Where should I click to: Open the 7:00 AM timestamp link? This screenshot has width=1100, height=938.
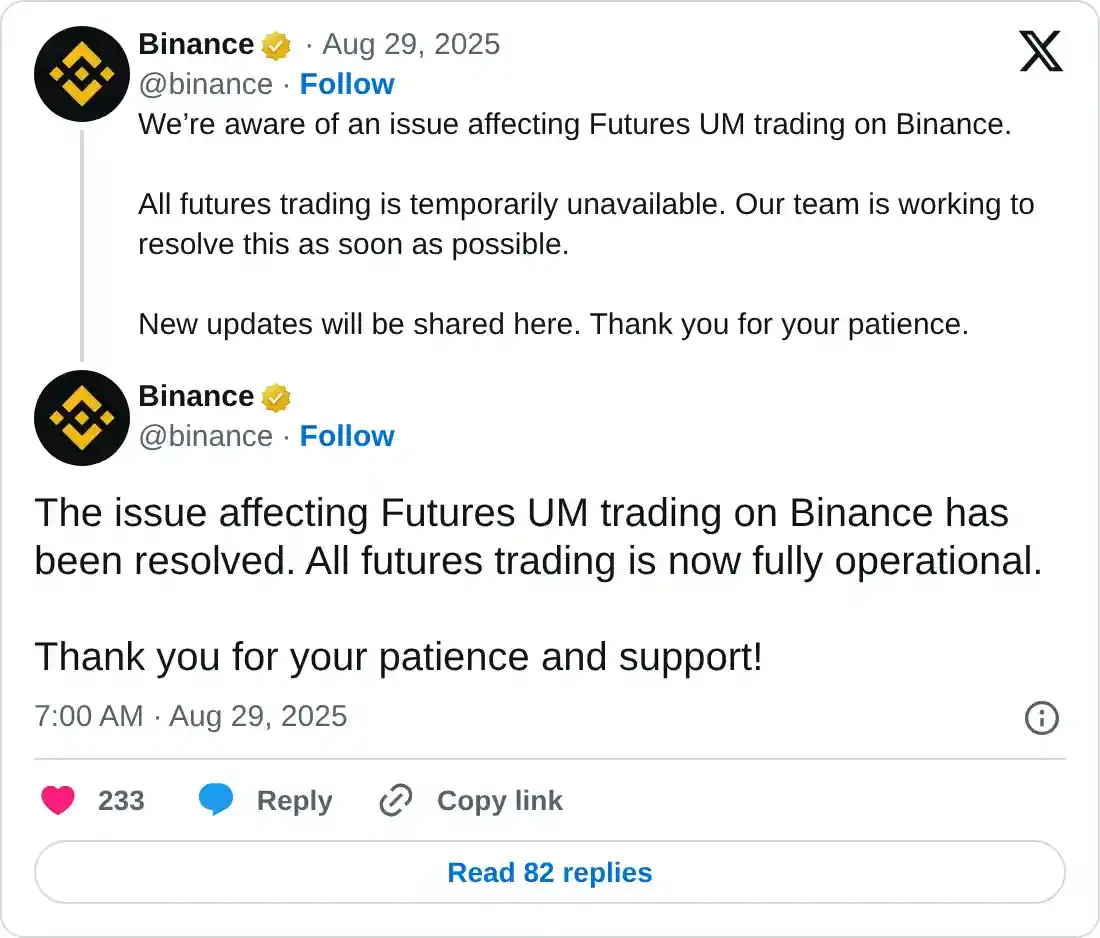(x=190, y=716)
